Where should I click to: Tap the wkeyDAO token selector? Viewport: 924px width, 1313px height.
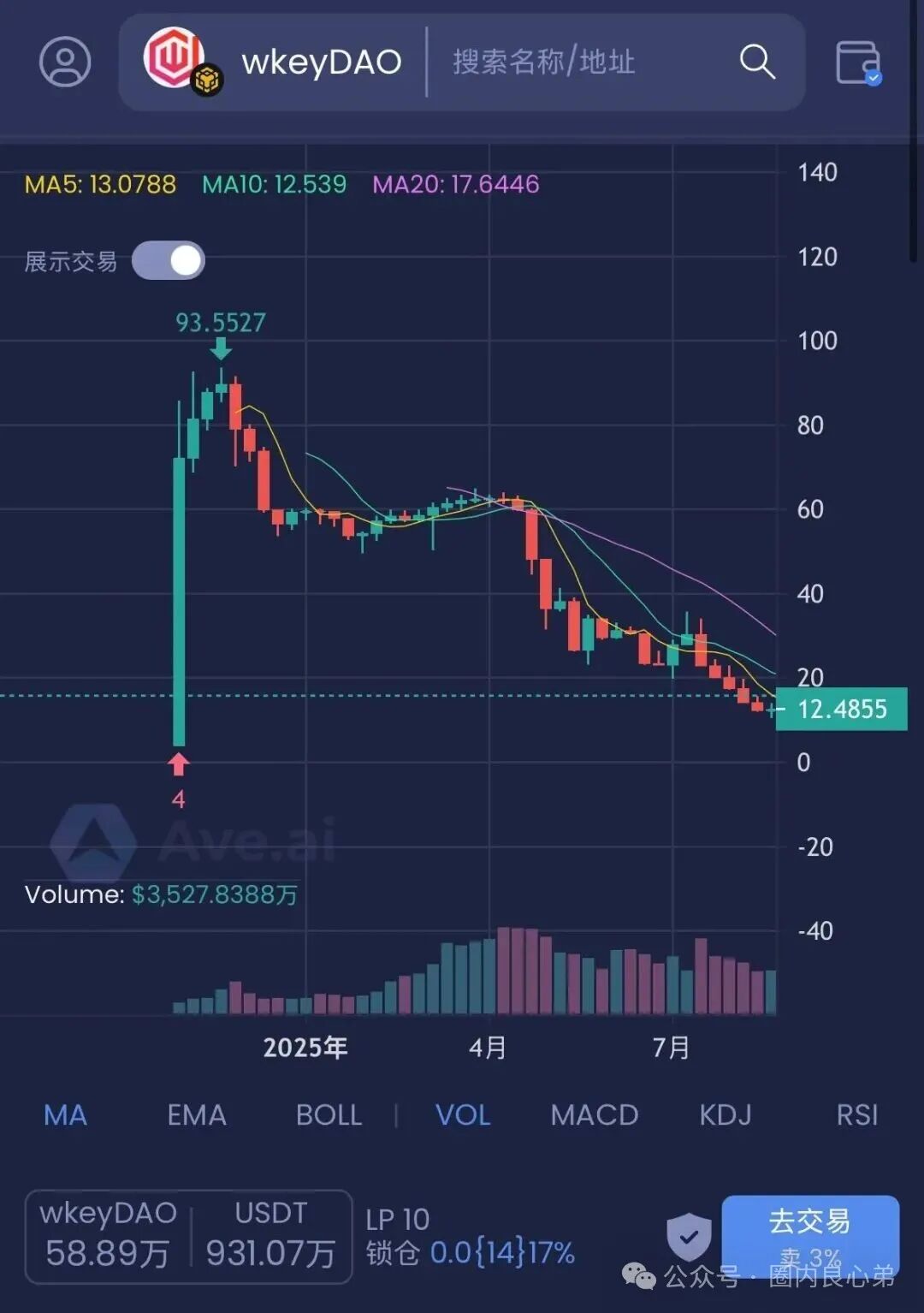(x=274, y=62)
